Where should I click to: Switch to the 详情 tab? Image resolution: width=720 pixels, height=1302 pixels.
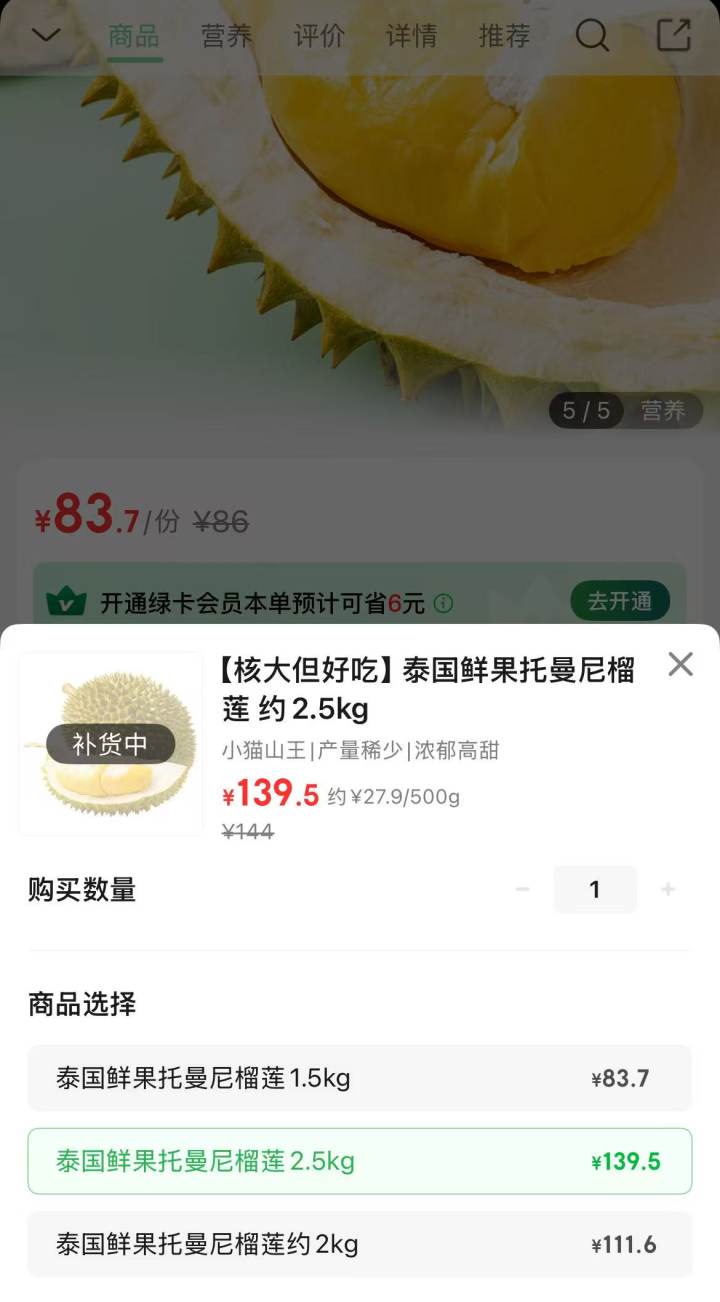411,37
